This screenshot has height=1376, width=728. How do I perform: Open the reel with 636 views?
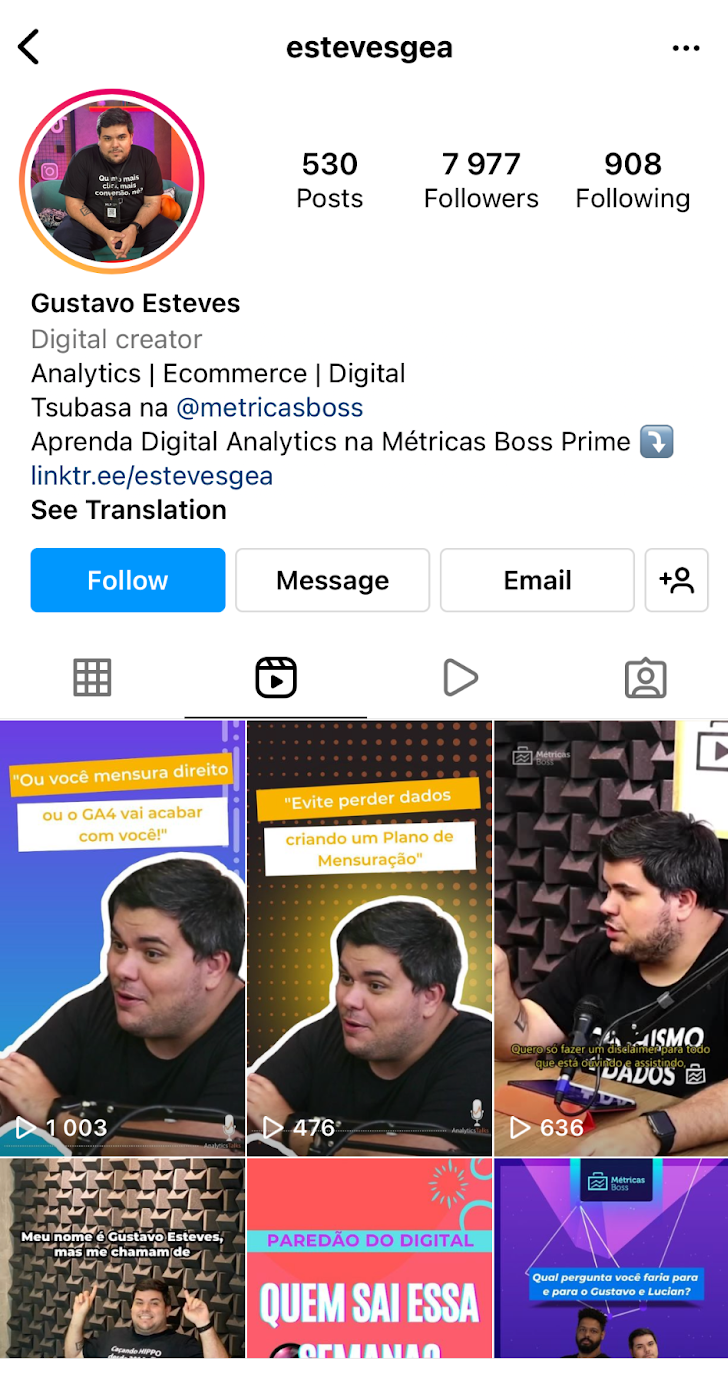coord(610,938)
